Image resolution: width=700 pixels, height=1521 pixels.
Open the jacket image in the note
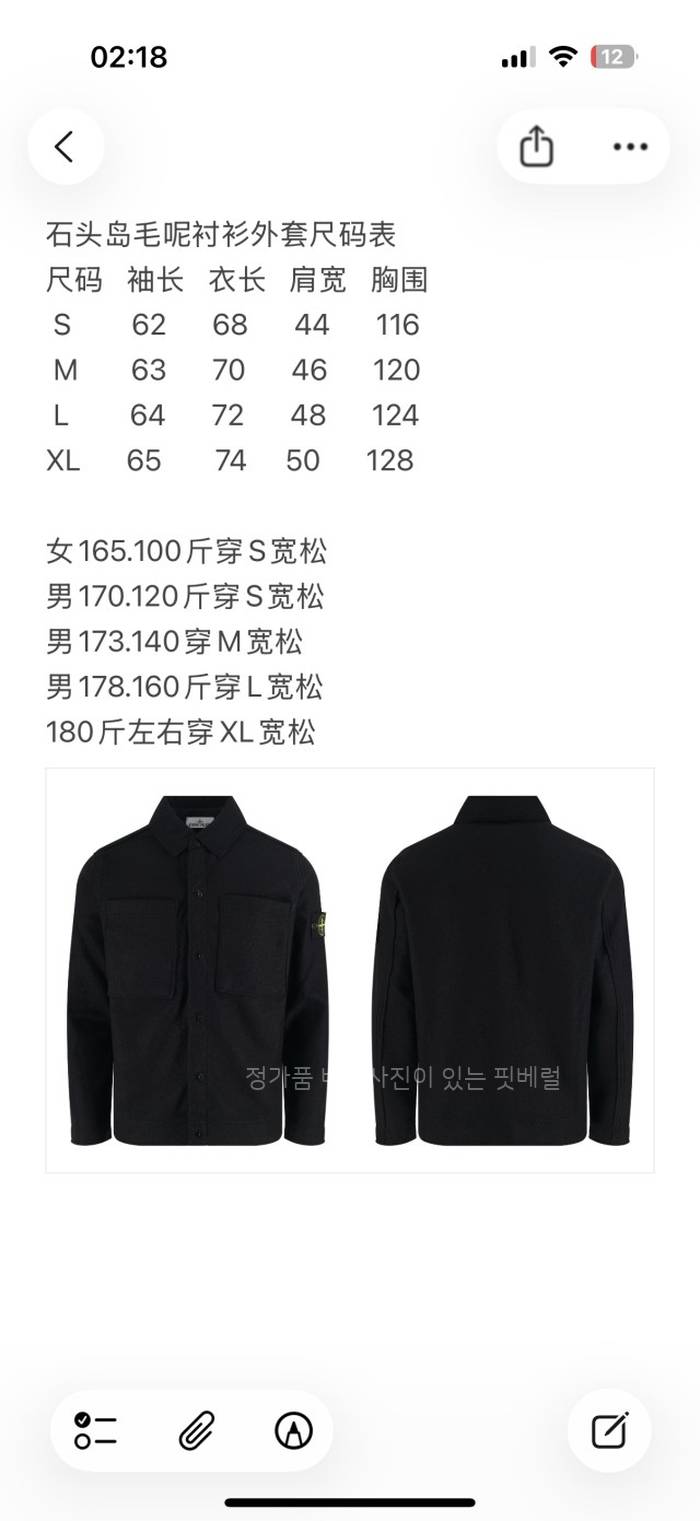coord(350,970)
